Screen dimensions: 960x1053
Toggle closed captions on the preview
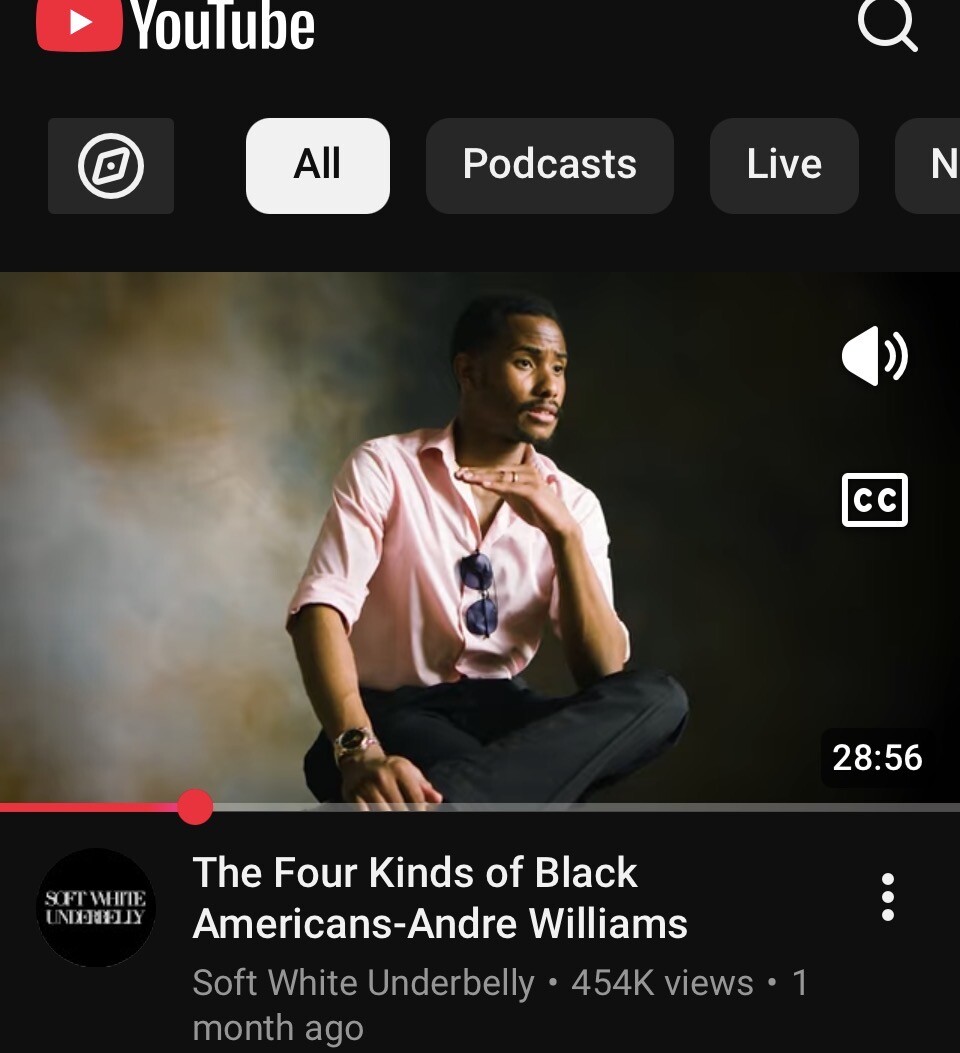(874, 499)
